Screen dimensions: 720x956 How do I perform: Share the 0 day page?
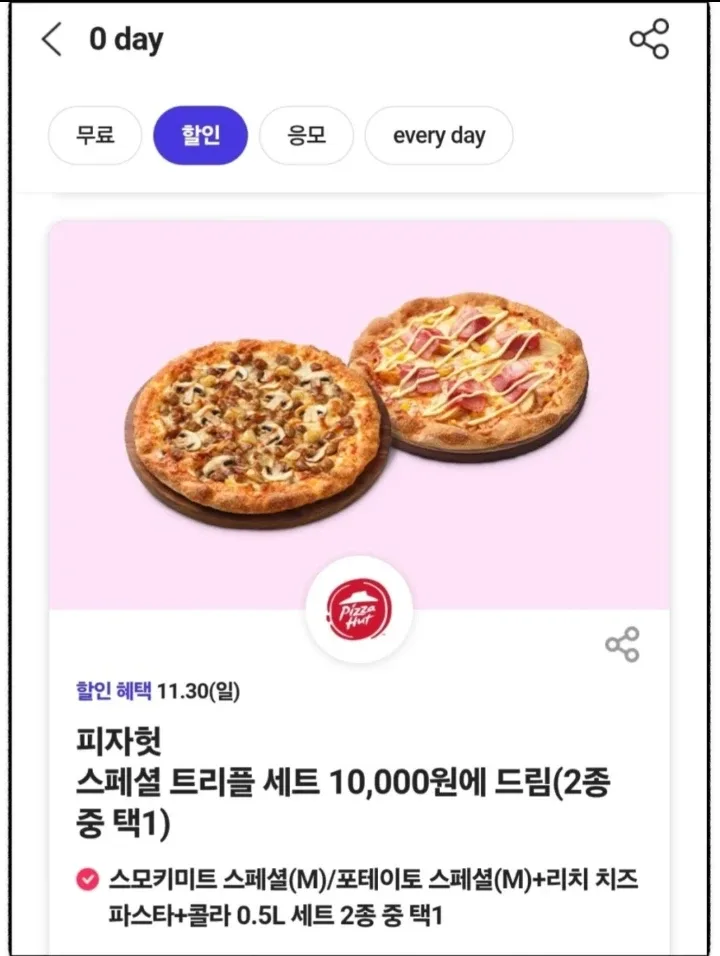point(648,40)
